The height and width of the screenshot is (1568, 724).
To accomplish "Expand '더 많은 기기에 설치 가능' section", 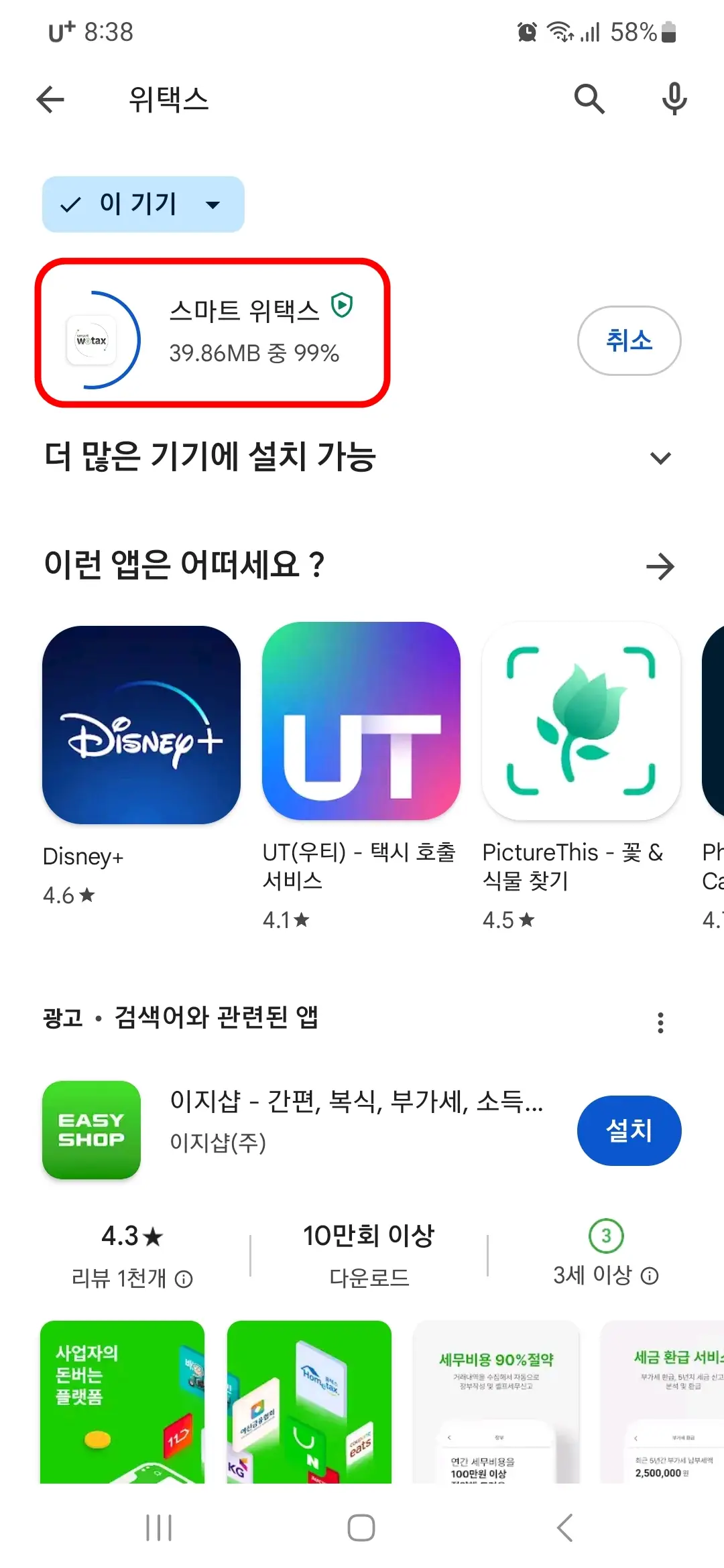I will coord(661,458).
